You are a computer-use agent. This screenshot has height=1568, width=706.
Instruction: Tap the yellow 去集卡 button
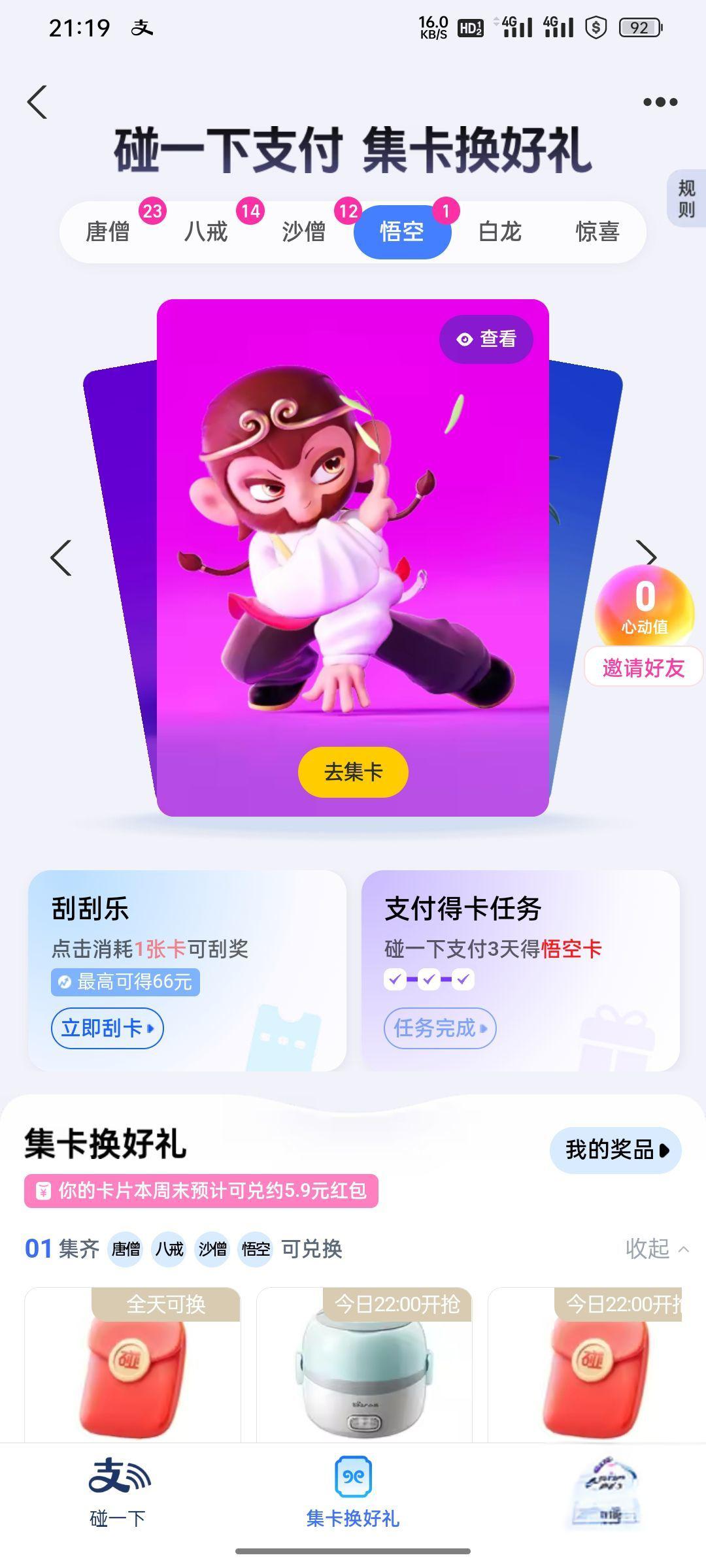[x=353, y=772]
